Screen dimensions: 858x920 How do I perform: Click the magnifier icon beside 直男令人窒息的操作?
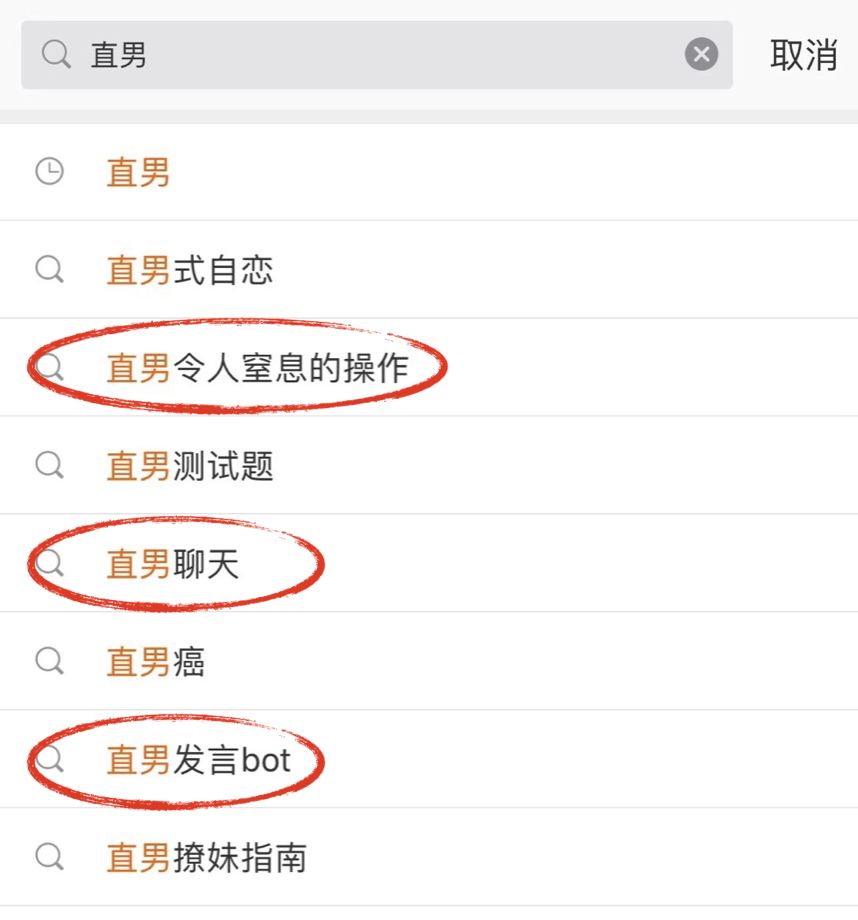point(49,366)
